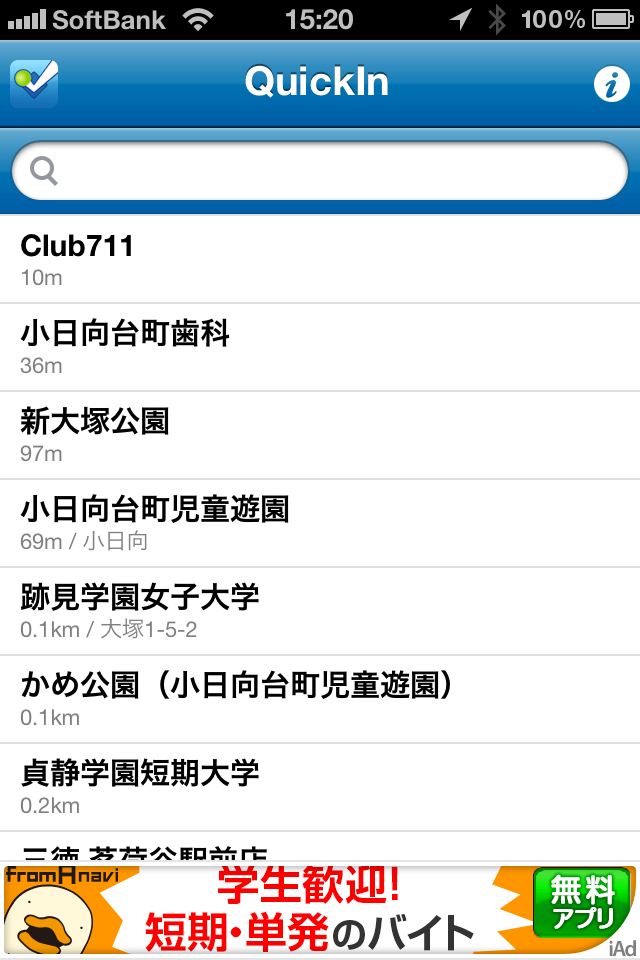The image size is (640, 960).
Task: Choose 跡見学園女子大学 venue
Action: 320,611
